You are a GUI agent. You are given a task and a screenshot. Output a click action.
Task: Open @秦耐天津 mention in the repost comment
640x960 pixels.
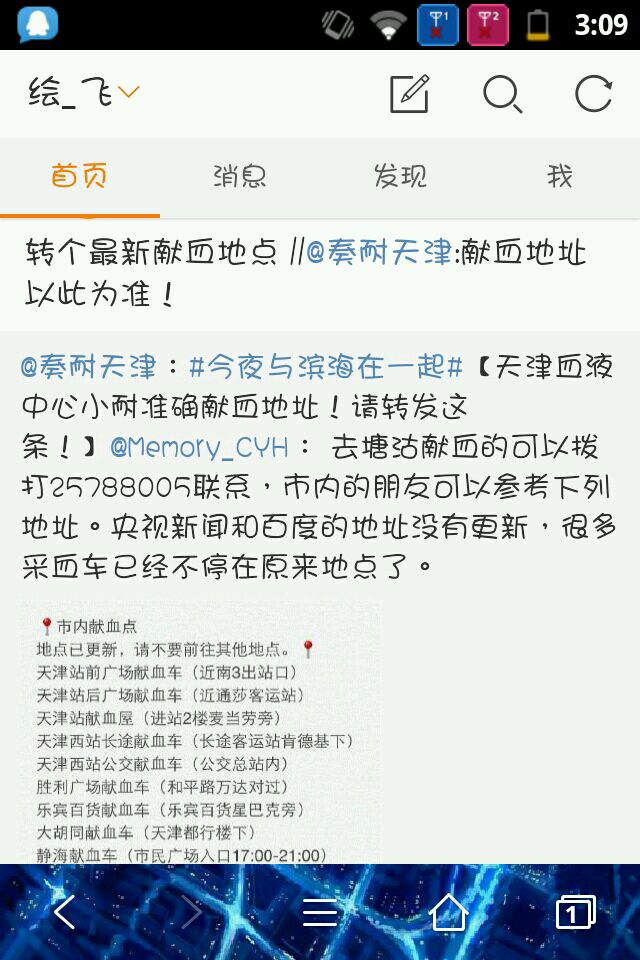(380, 251)
